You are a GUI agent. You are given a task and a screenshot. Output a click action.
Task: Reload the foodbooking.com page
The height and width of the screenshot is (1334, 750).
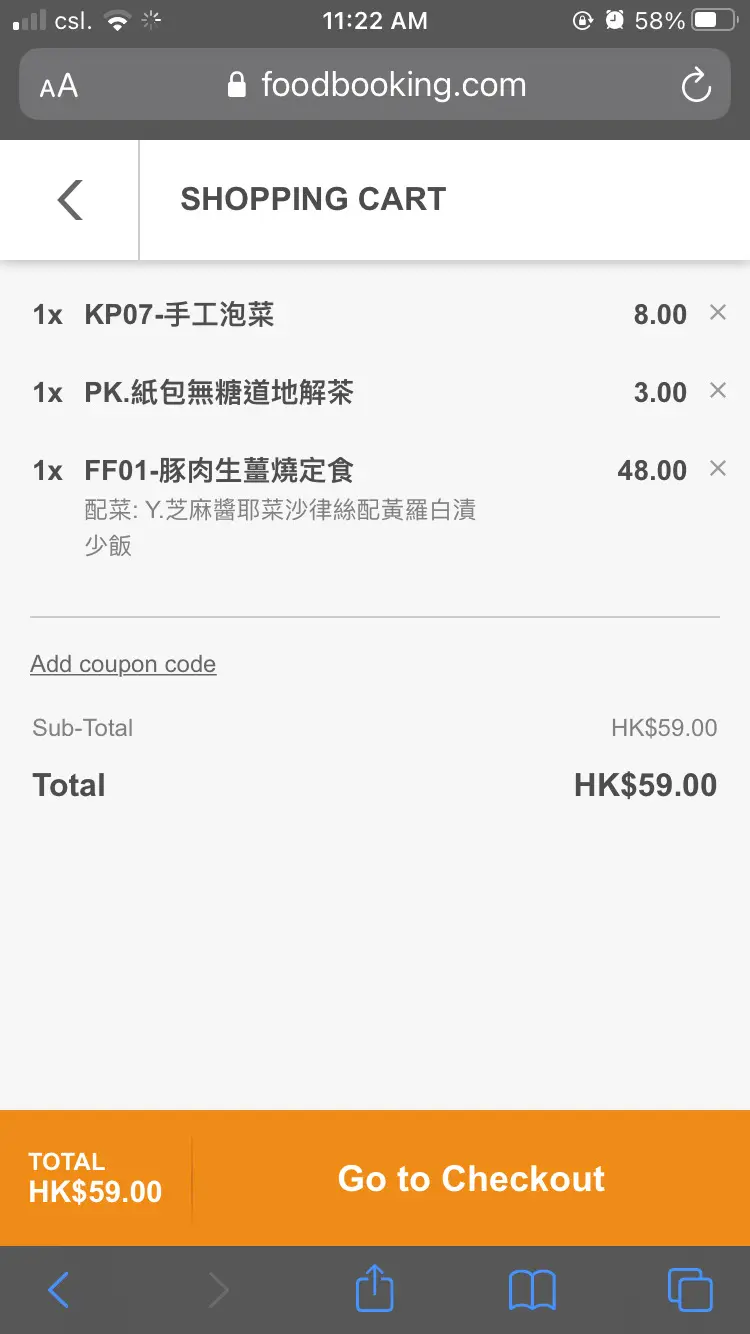(695, 86)
